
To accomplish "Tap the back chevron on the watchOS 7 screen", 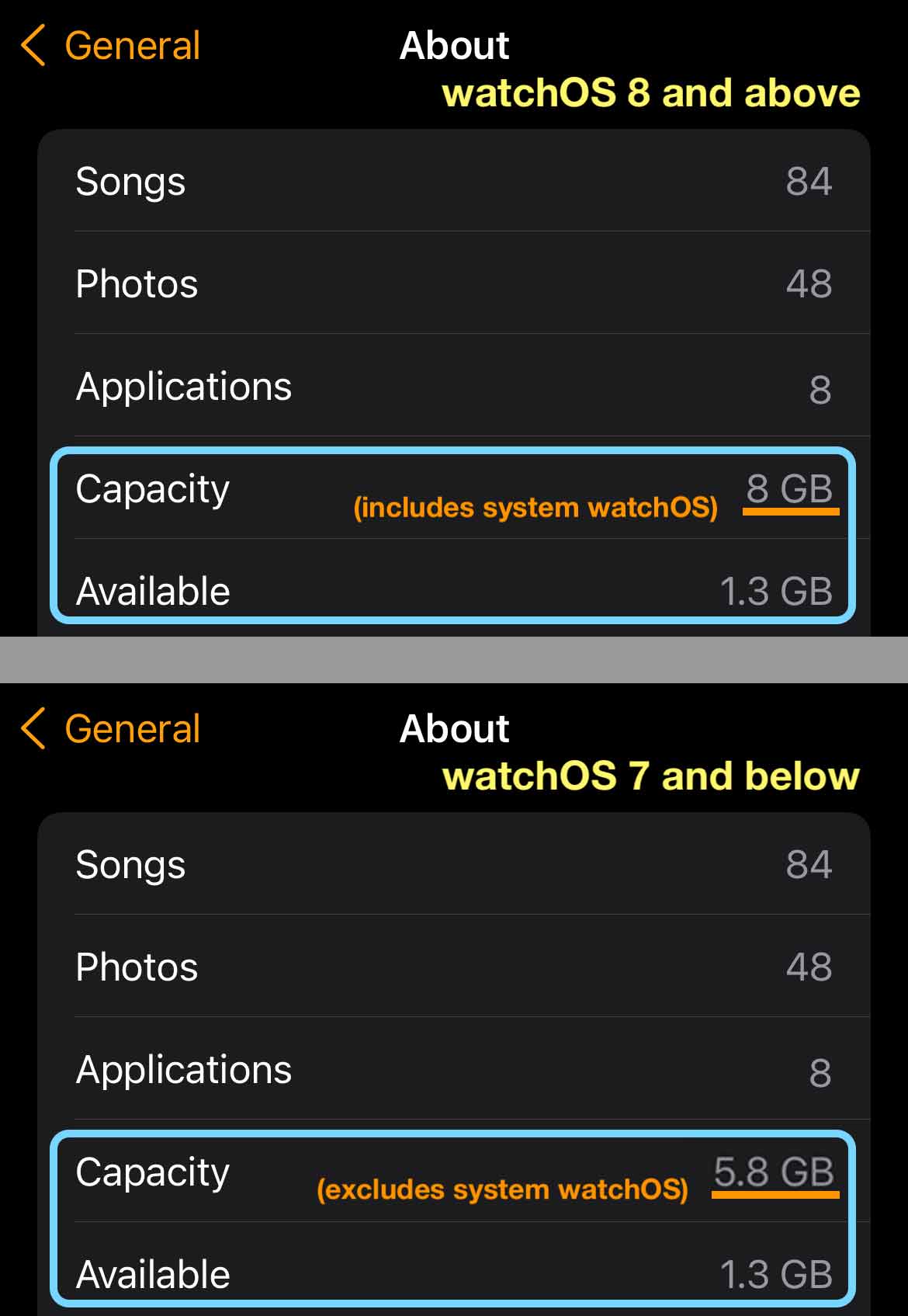I will [x=33, y=728].
